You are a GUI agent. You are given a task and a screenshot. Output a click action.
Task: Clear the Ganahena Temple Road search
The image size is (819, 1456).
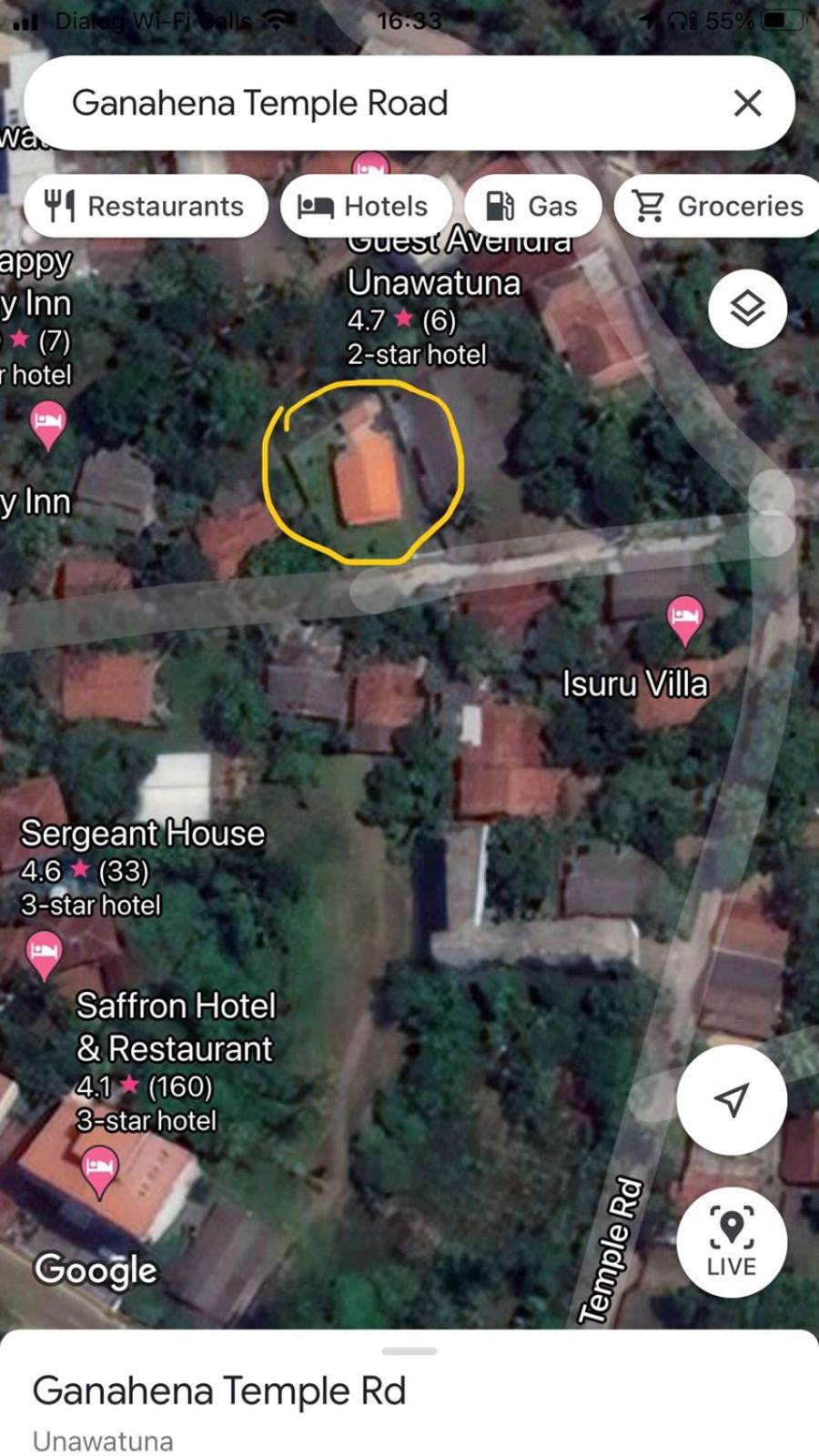pos(747,103)
